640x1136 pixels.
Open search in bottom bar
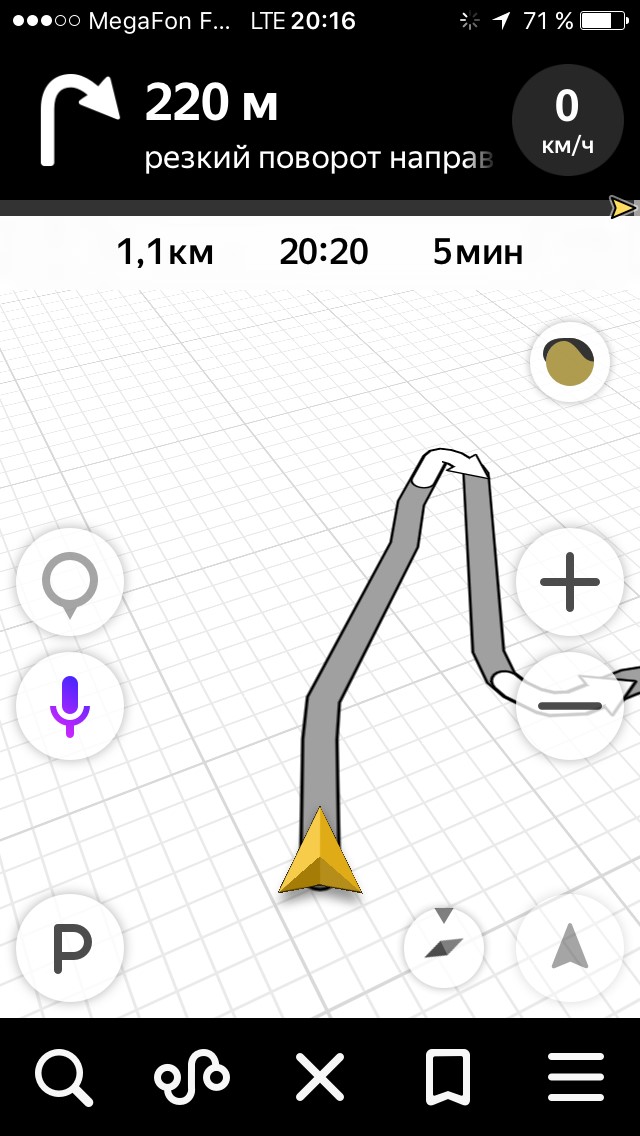pos(64,1079)
